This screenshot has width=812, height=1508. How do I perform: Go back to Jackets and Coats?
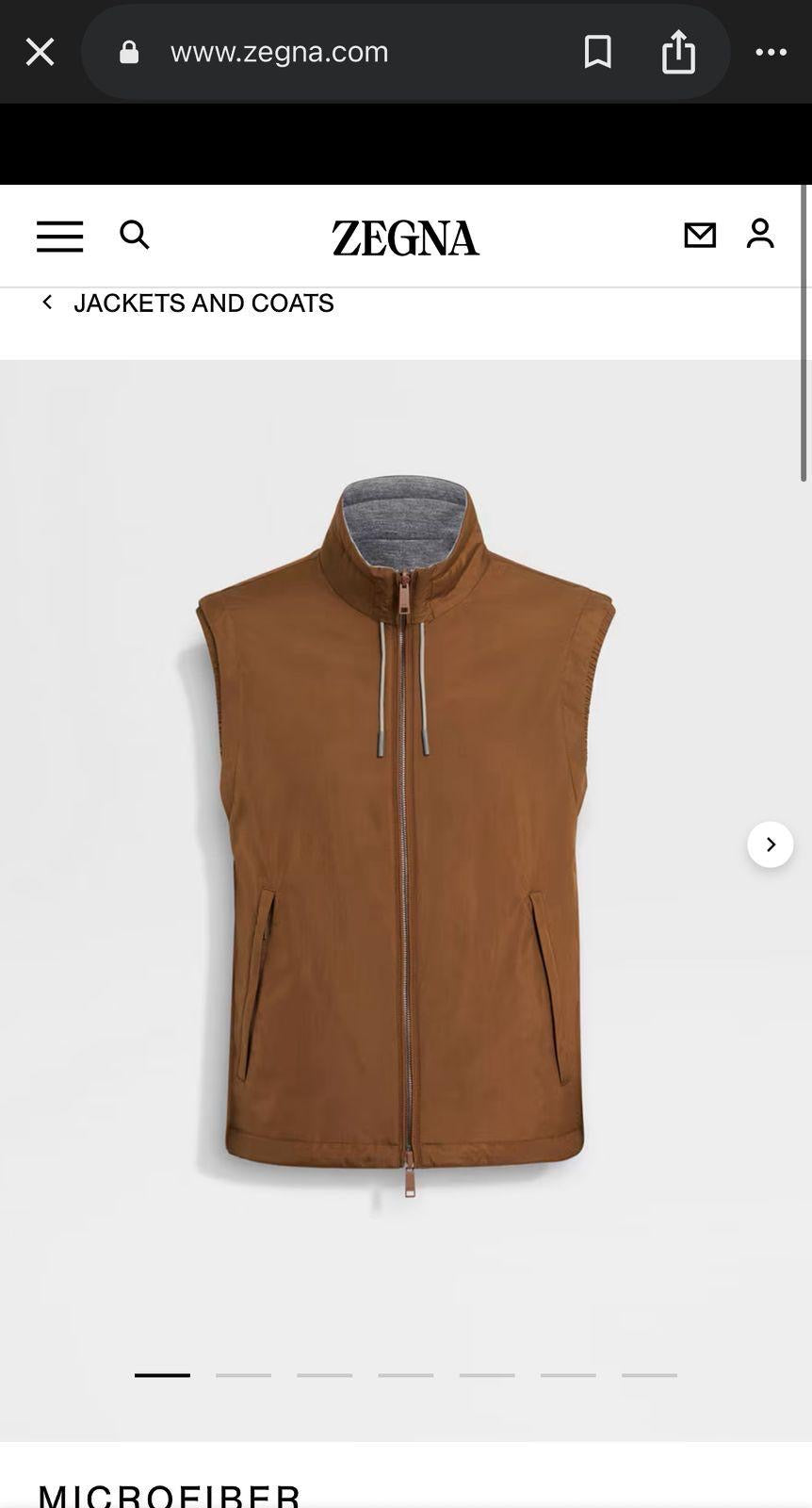188,303
